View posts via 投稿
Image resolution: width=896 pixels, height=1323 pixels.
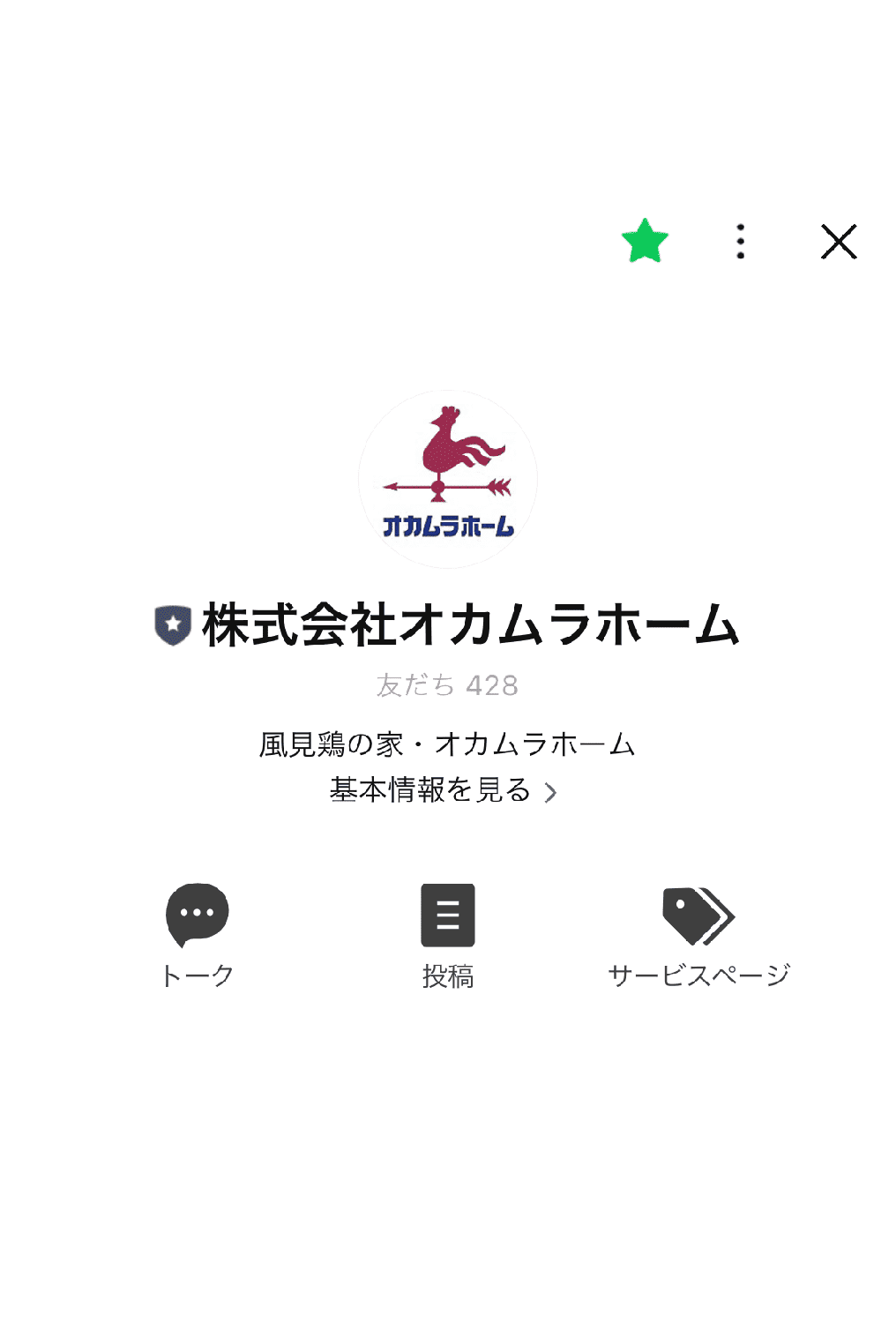click(x=448, y=935)
